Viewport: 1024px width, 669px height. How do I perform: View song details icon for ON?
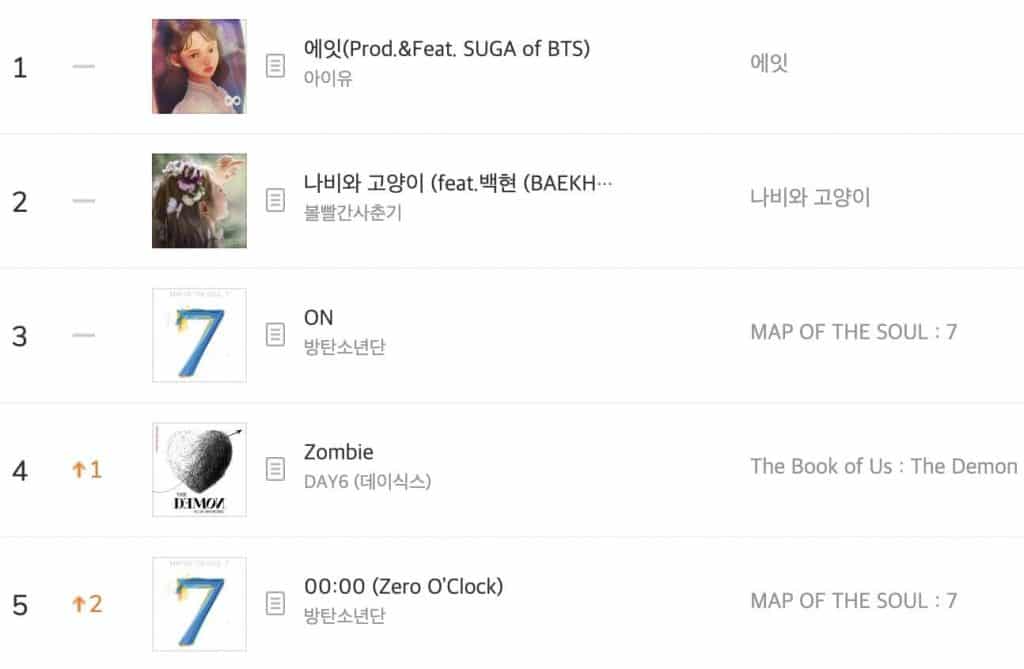275,335
